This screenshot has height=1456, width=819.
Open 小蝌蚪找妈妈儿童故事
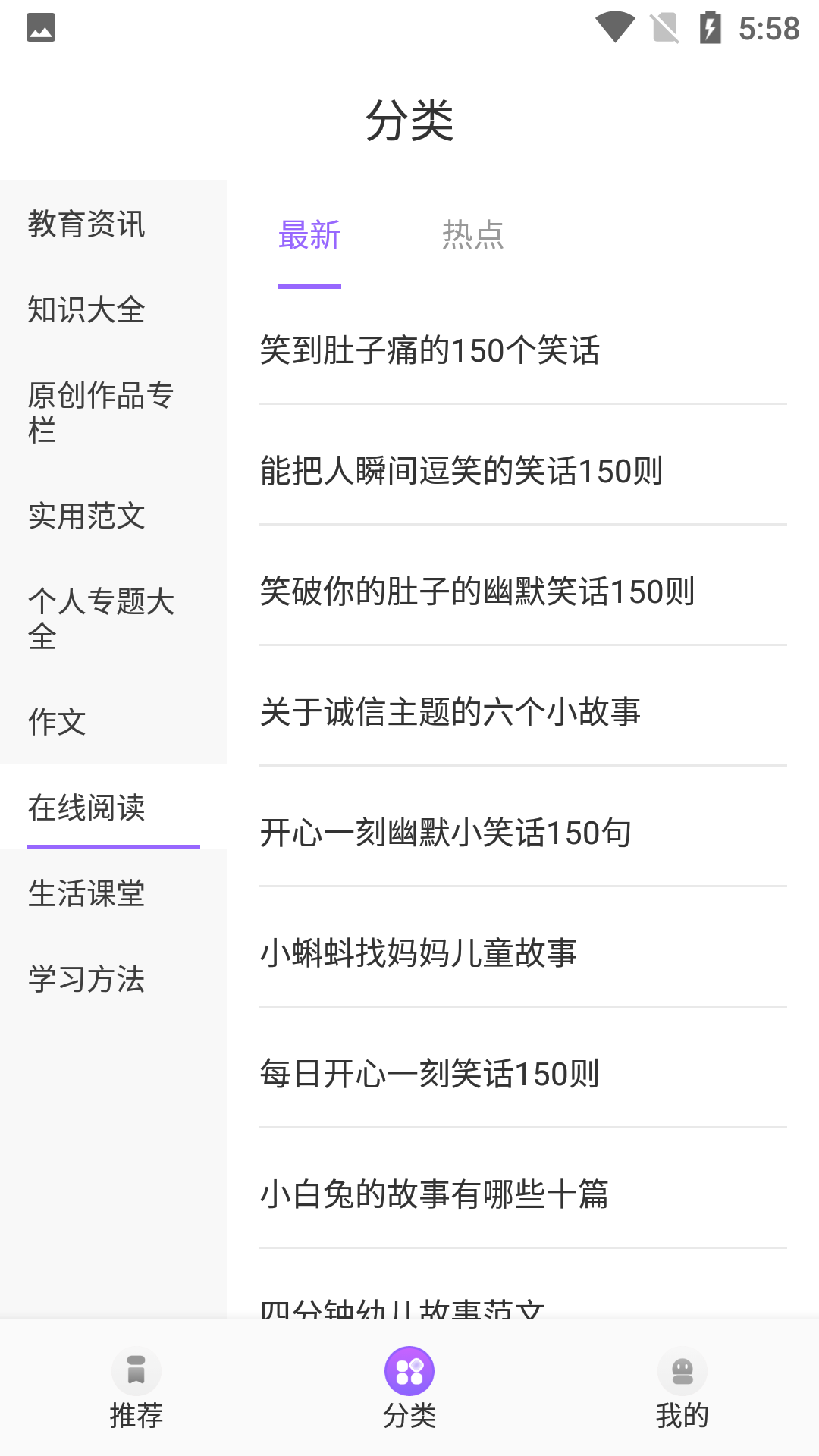tap(419, 953)
